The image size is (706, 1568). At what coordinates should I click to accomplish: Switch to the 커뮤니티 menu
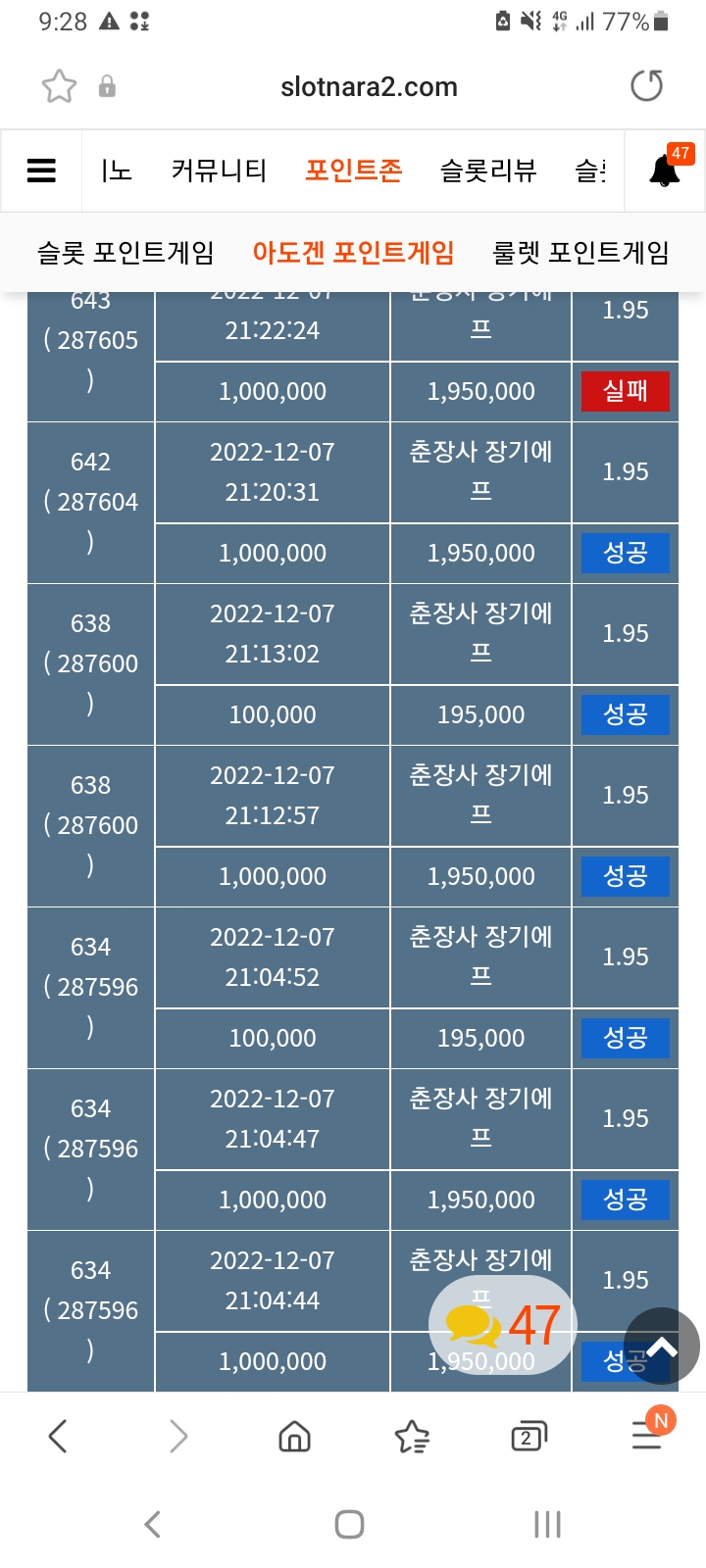(x=219, y=171)
